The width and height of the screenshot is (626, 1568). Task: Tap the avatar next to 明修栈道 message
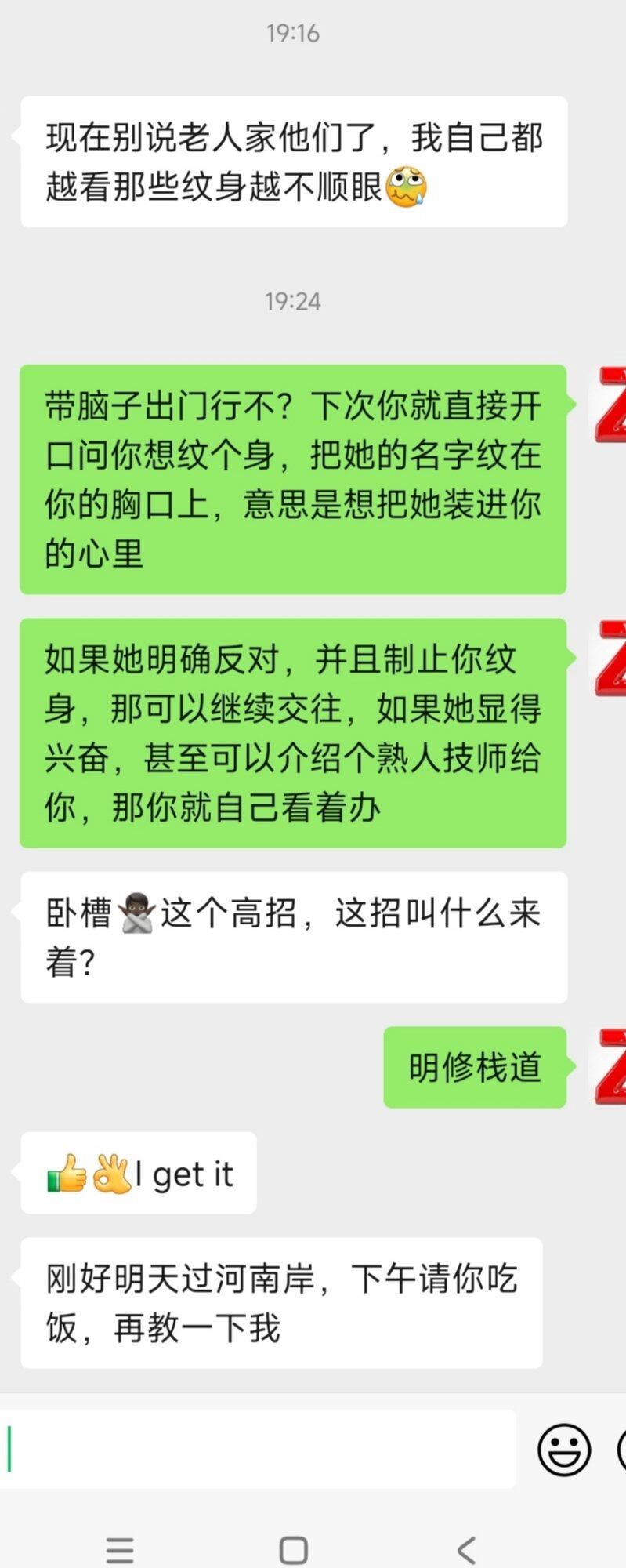tap(610, 1067)
